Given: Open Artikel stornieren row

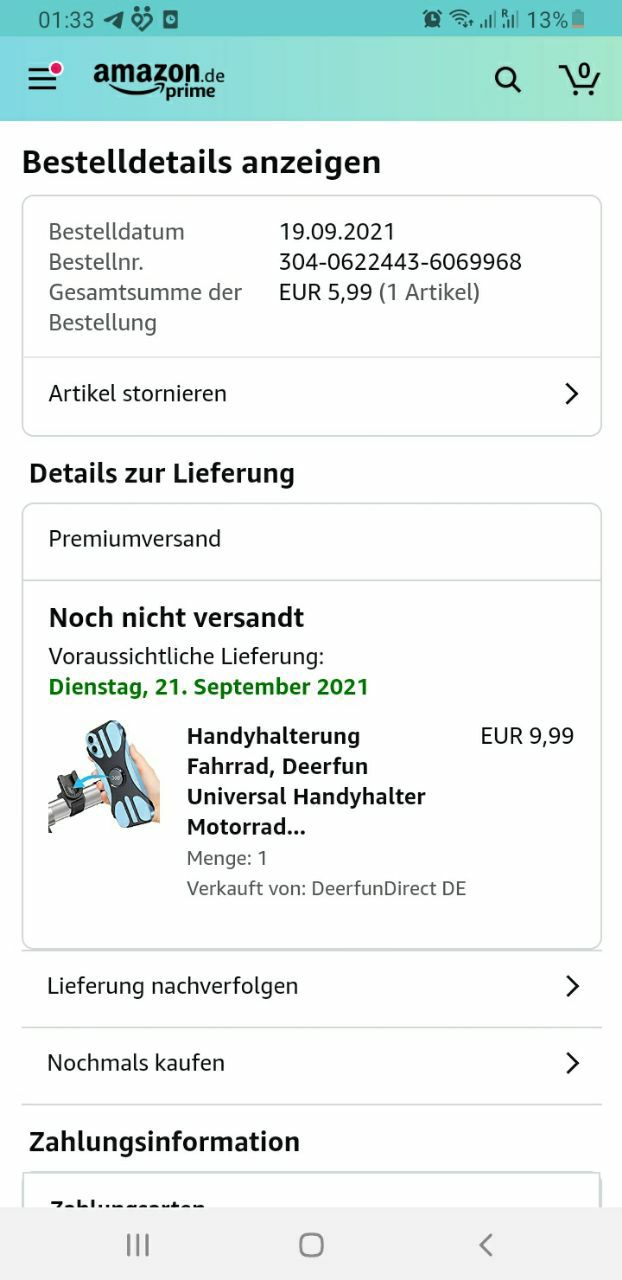Looking at the screenshot, I should 311,394.
